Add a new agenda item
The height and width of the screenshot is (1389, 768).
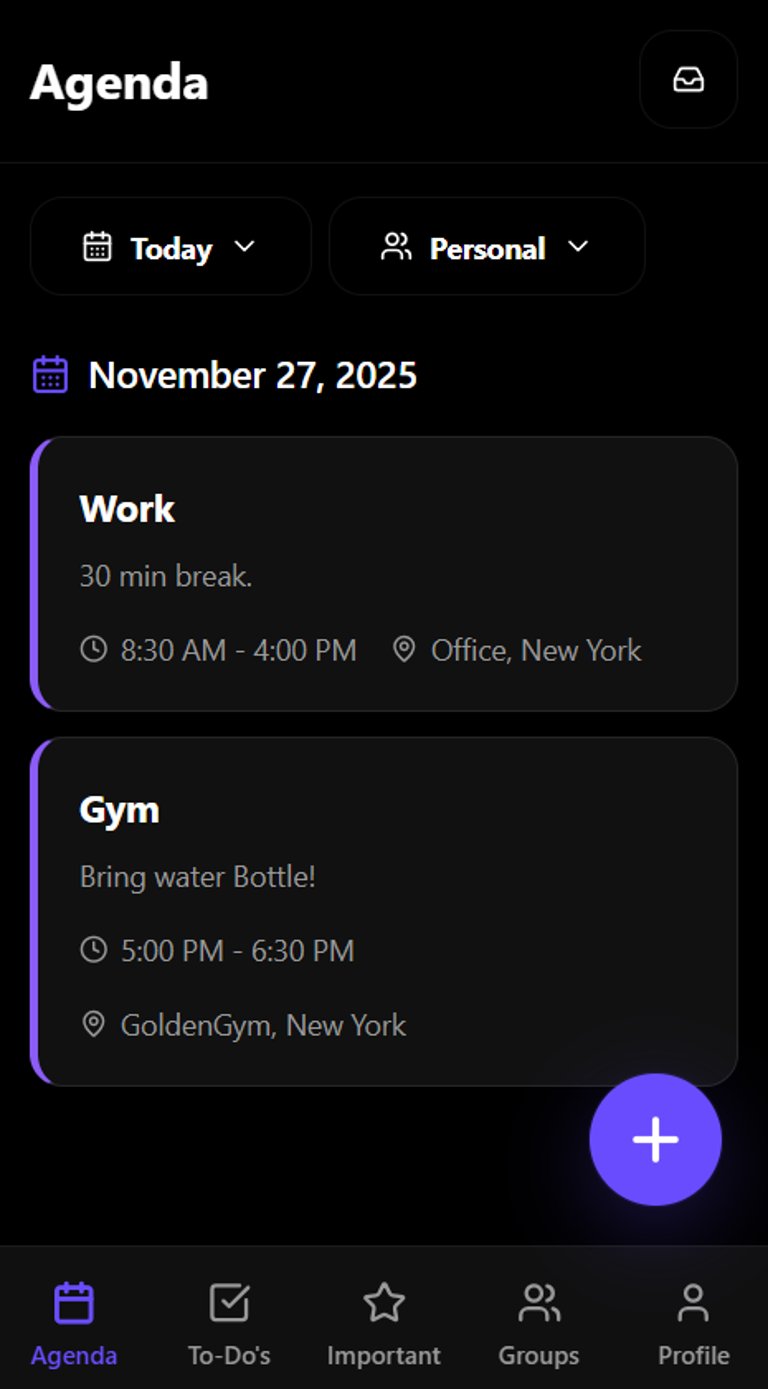pos(655,1139)
